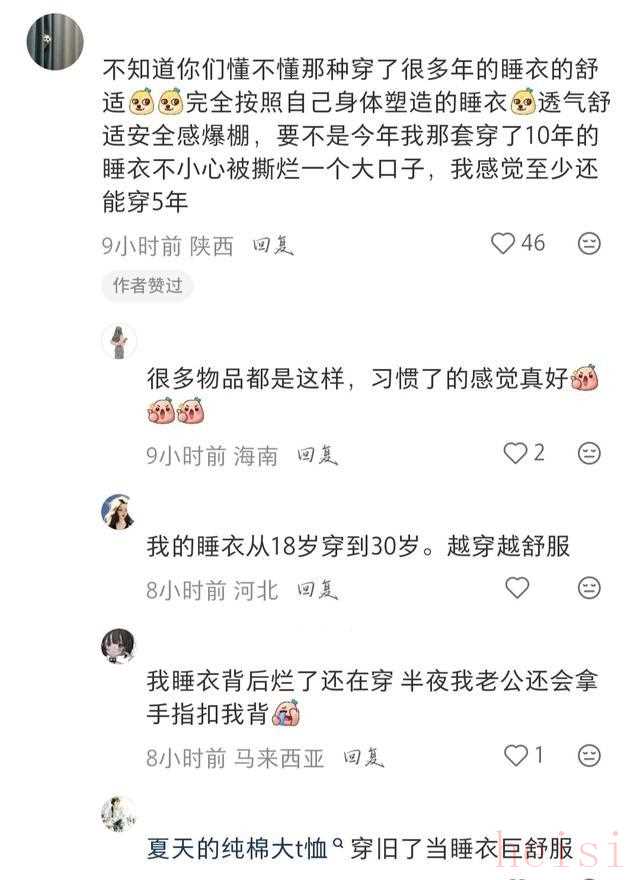Dislike the 河北 comment
640x880 pixels.
(x=589, y=588)
